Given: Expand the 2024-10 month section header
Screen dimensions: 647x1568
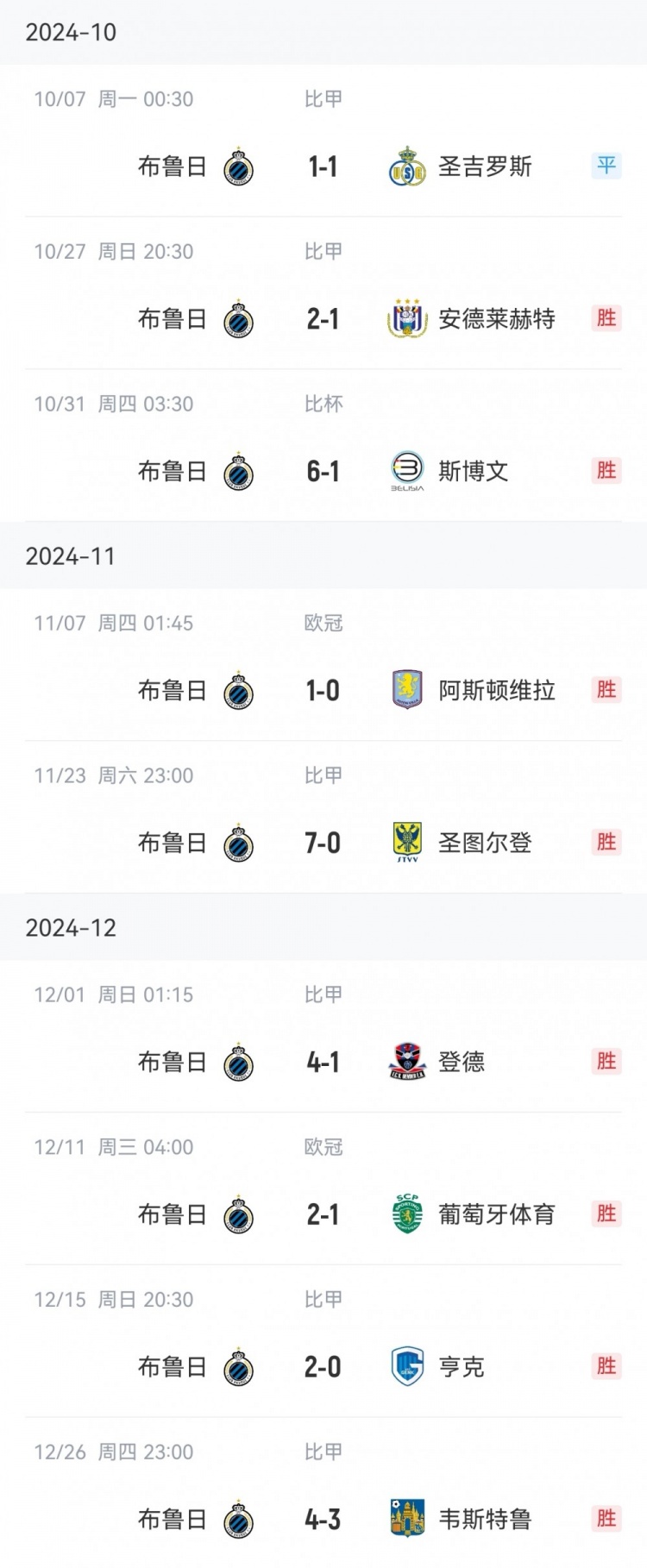Looking at the screenshot, I should click(69, 32).
